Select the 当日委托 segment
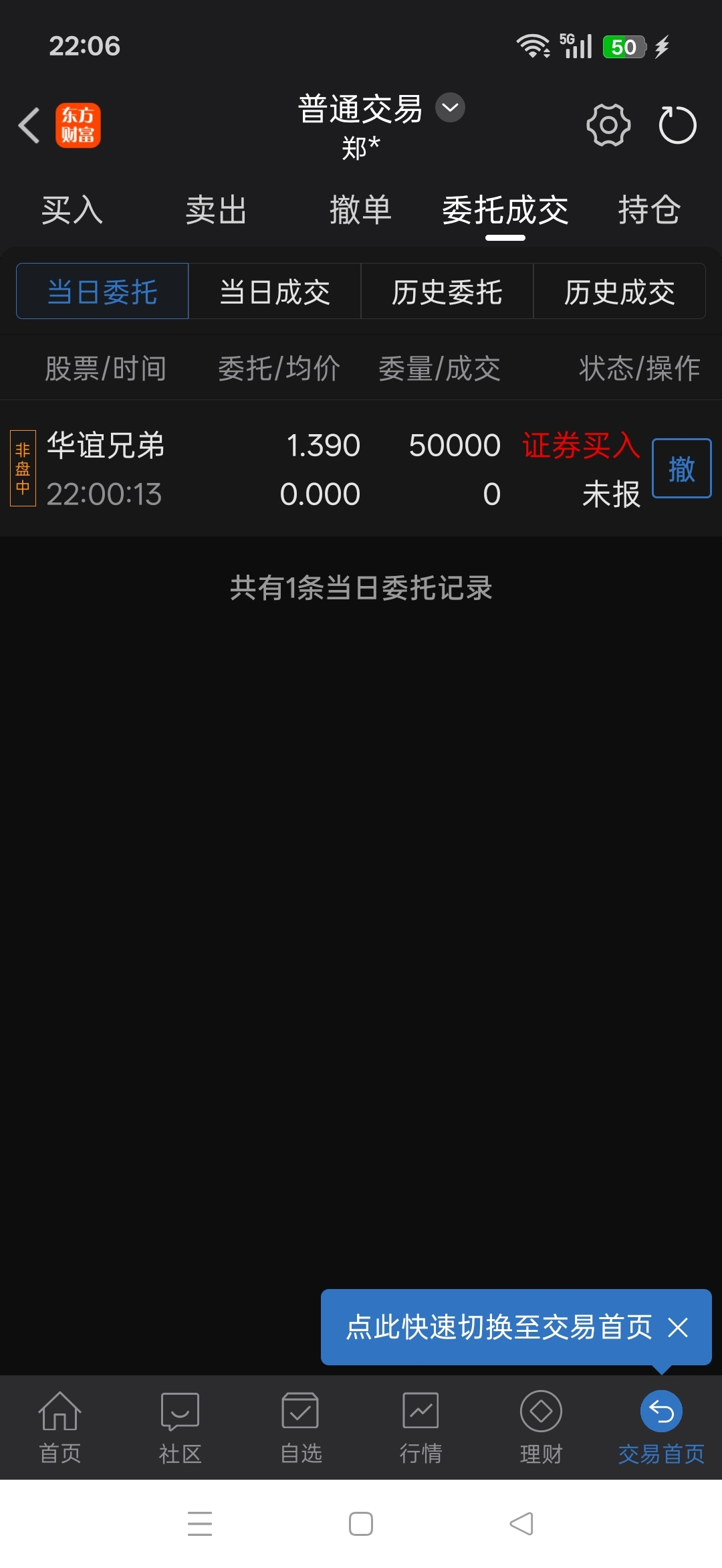722x1568 pixels. pos(102,292)
